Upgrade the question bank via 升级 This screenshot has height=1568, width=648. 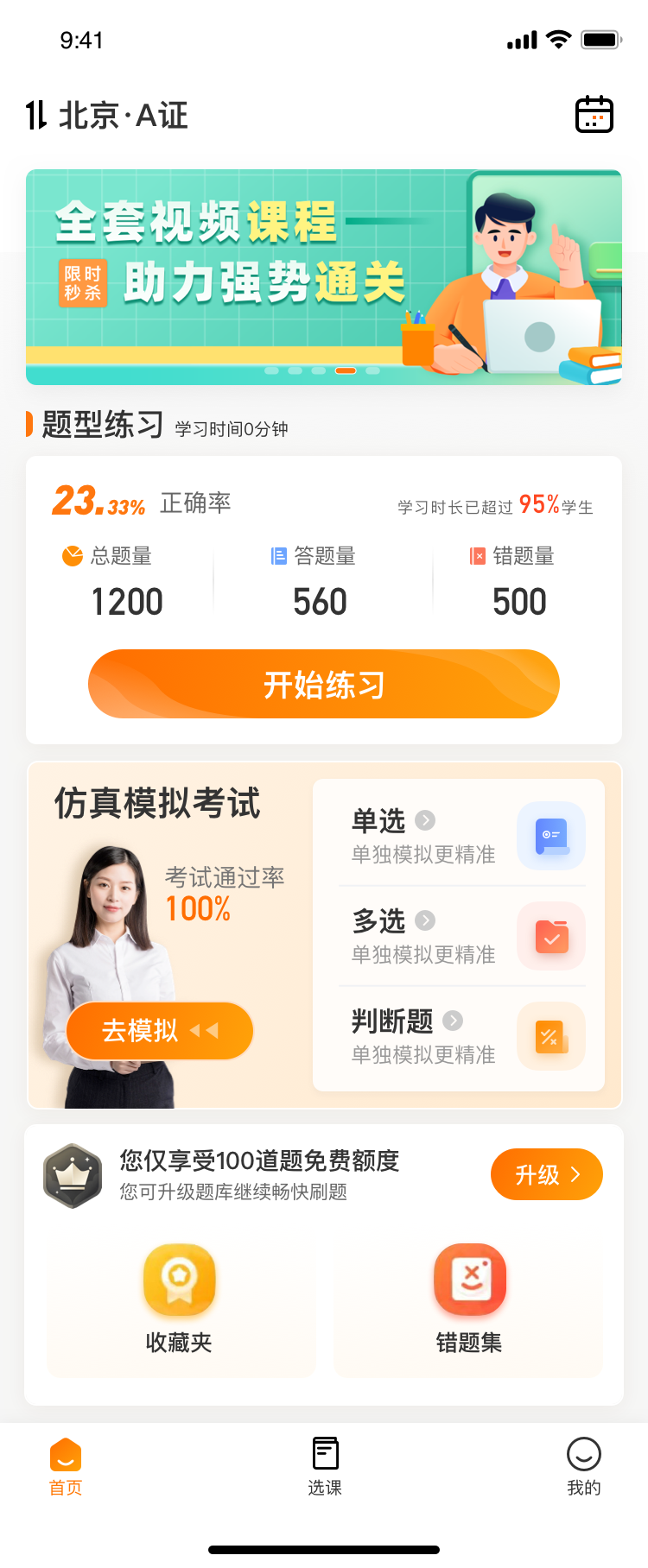pos(546,1174)
